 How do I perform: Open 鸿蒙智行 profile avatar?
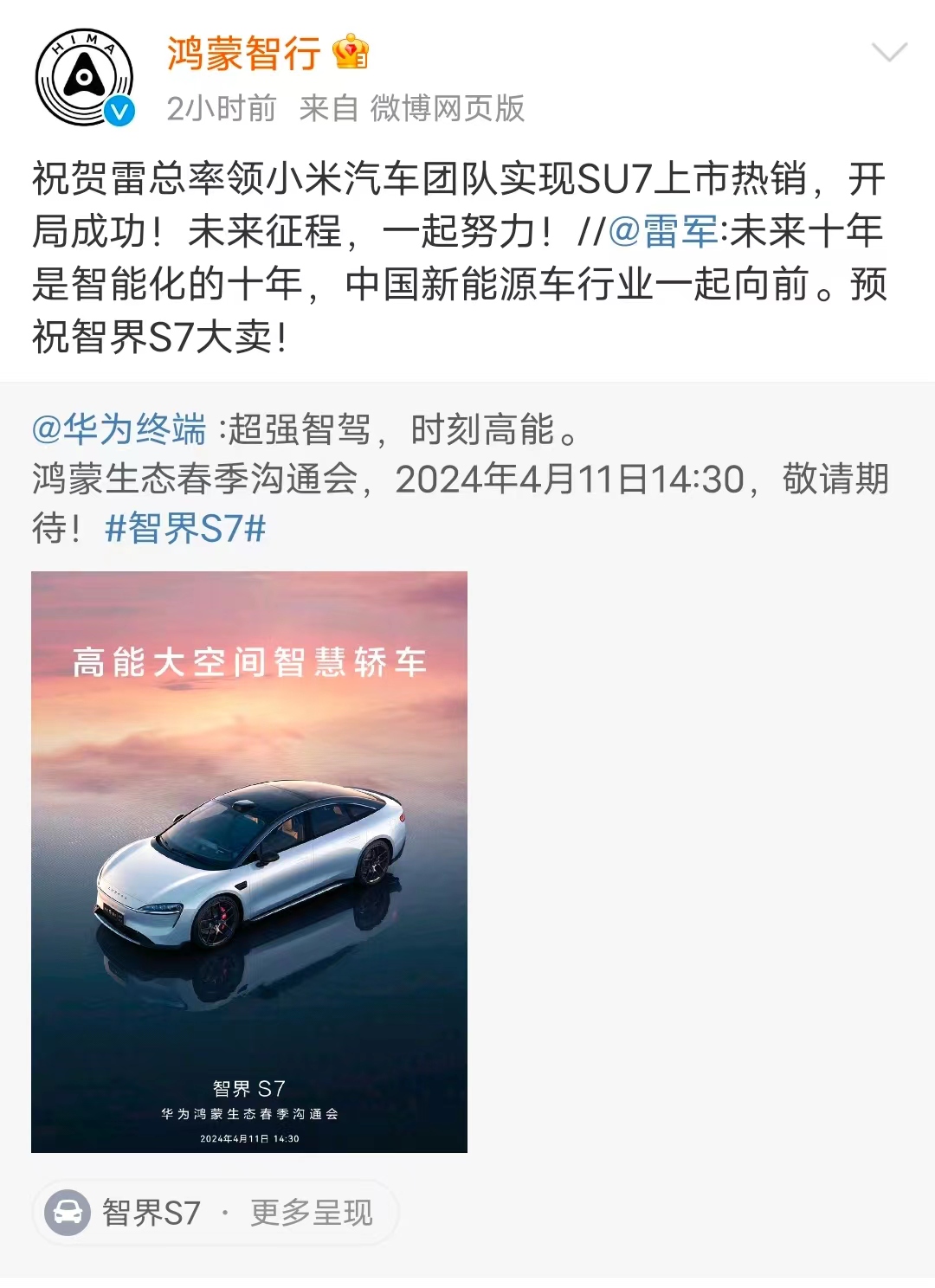[84, 78]
